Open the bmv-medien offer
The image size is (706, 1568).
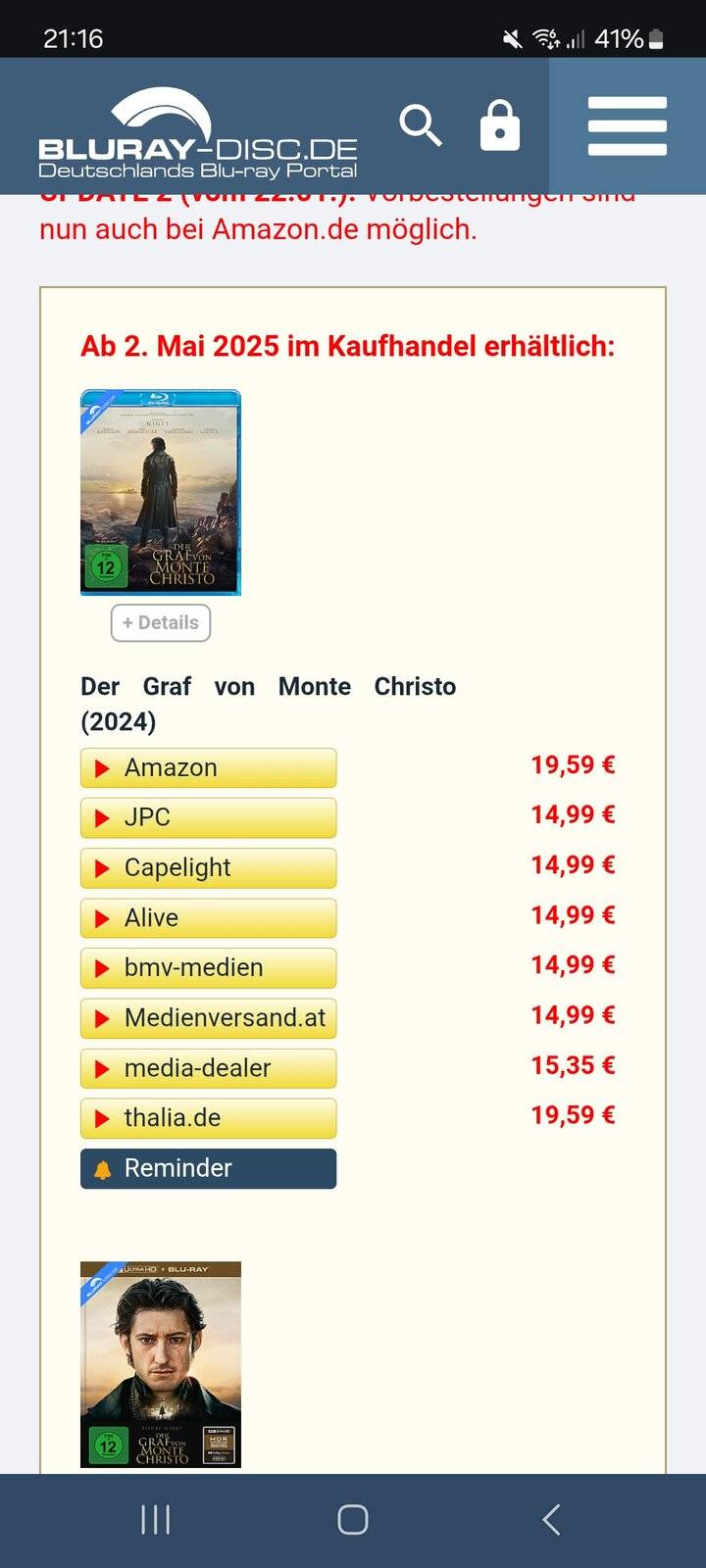208,968
